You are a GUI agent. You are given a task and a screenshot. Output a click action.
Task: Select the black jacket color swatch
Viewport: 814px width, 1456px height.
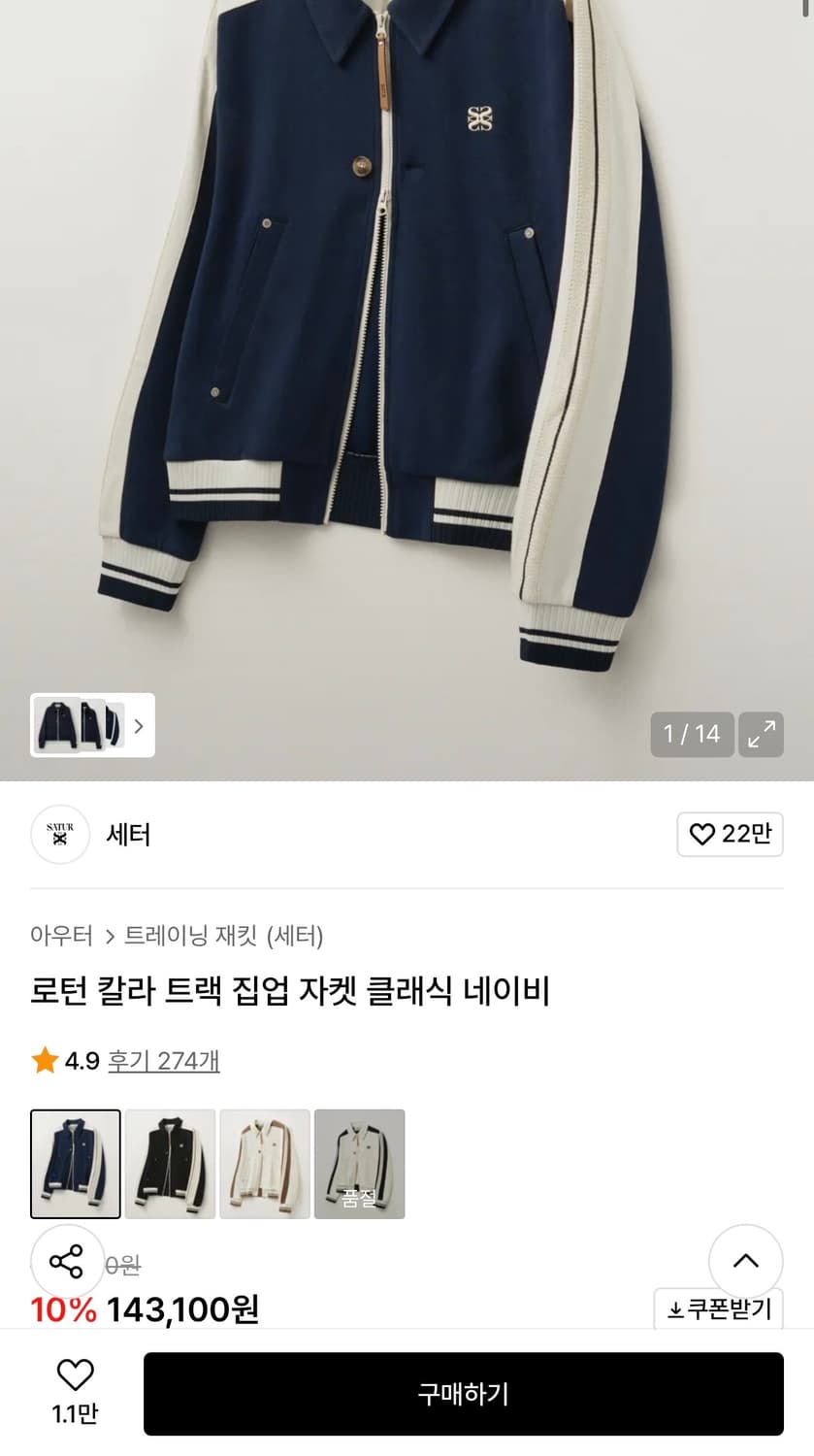170,1164
